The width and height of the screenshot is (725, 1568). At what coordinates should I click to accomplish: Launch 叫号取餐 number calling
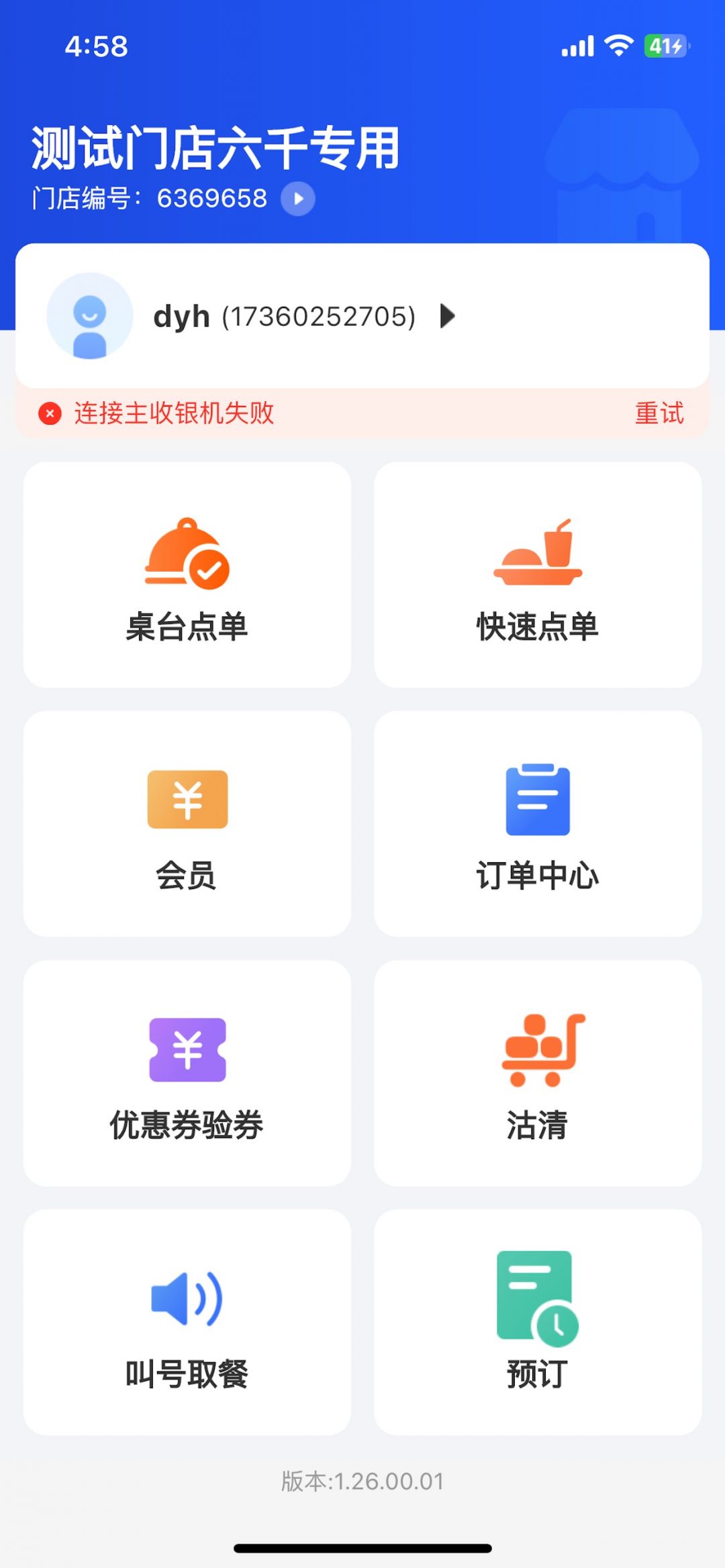(x=187, y=1322)
